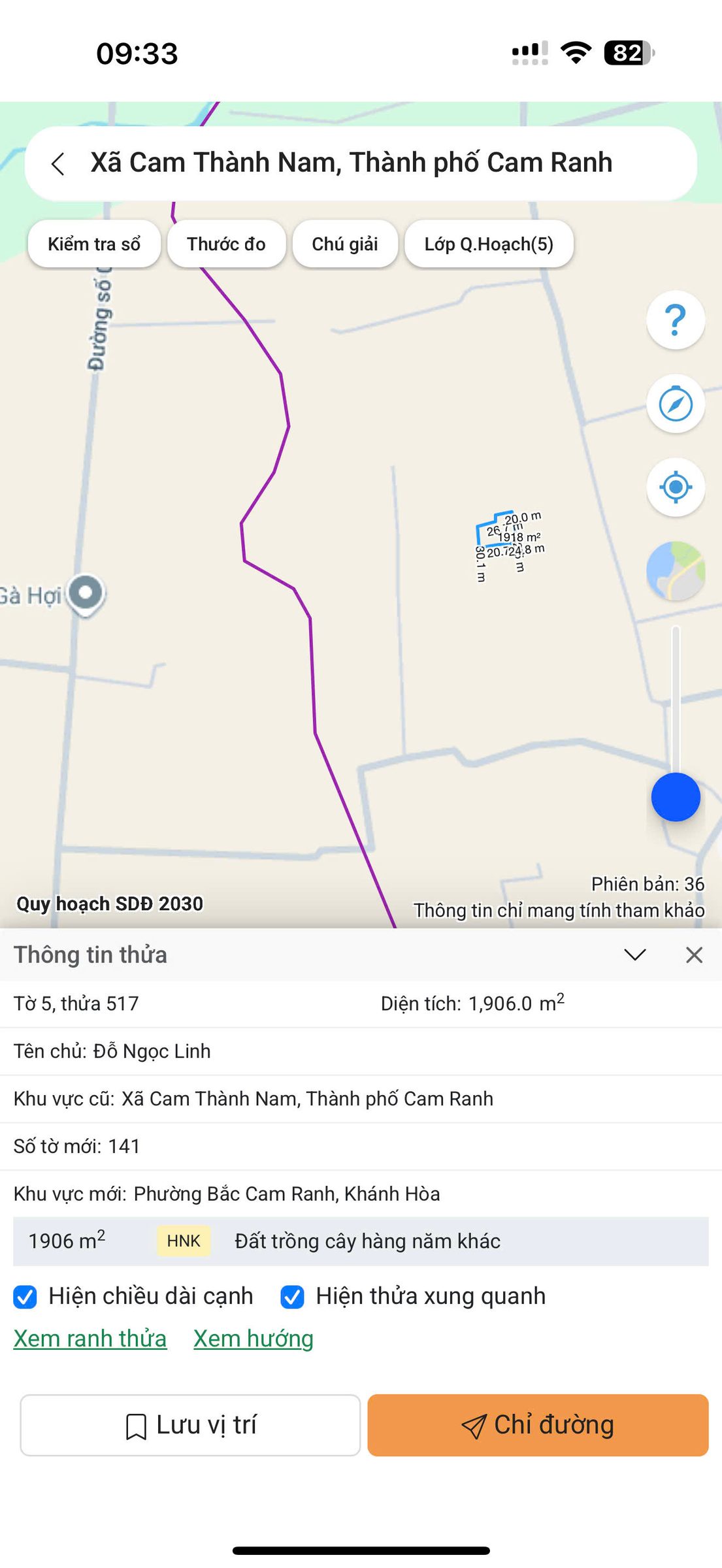722x1568 pixels.
Task: Tap the Gà Hợi map pin
Action: [x=86, y=595]
